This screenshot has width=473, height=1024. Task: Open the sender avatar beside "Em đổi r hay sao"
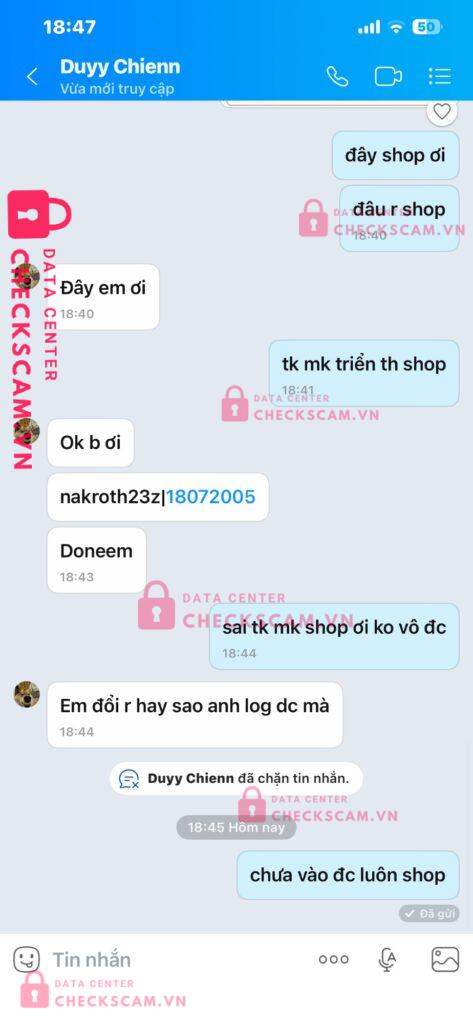27,694
